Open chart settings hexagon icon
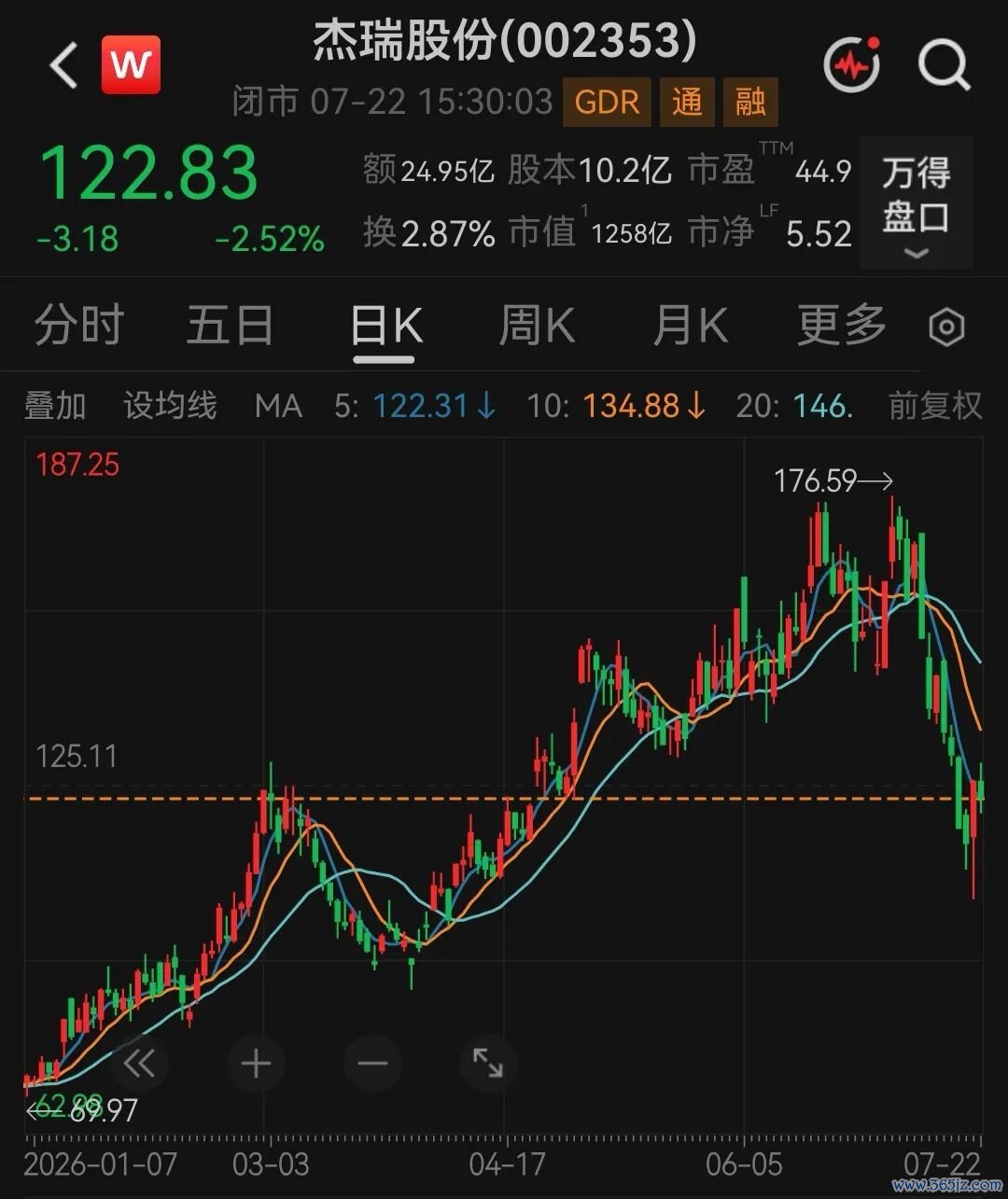The height and width of the screenshot is (1199, 1008). [947, 328]
